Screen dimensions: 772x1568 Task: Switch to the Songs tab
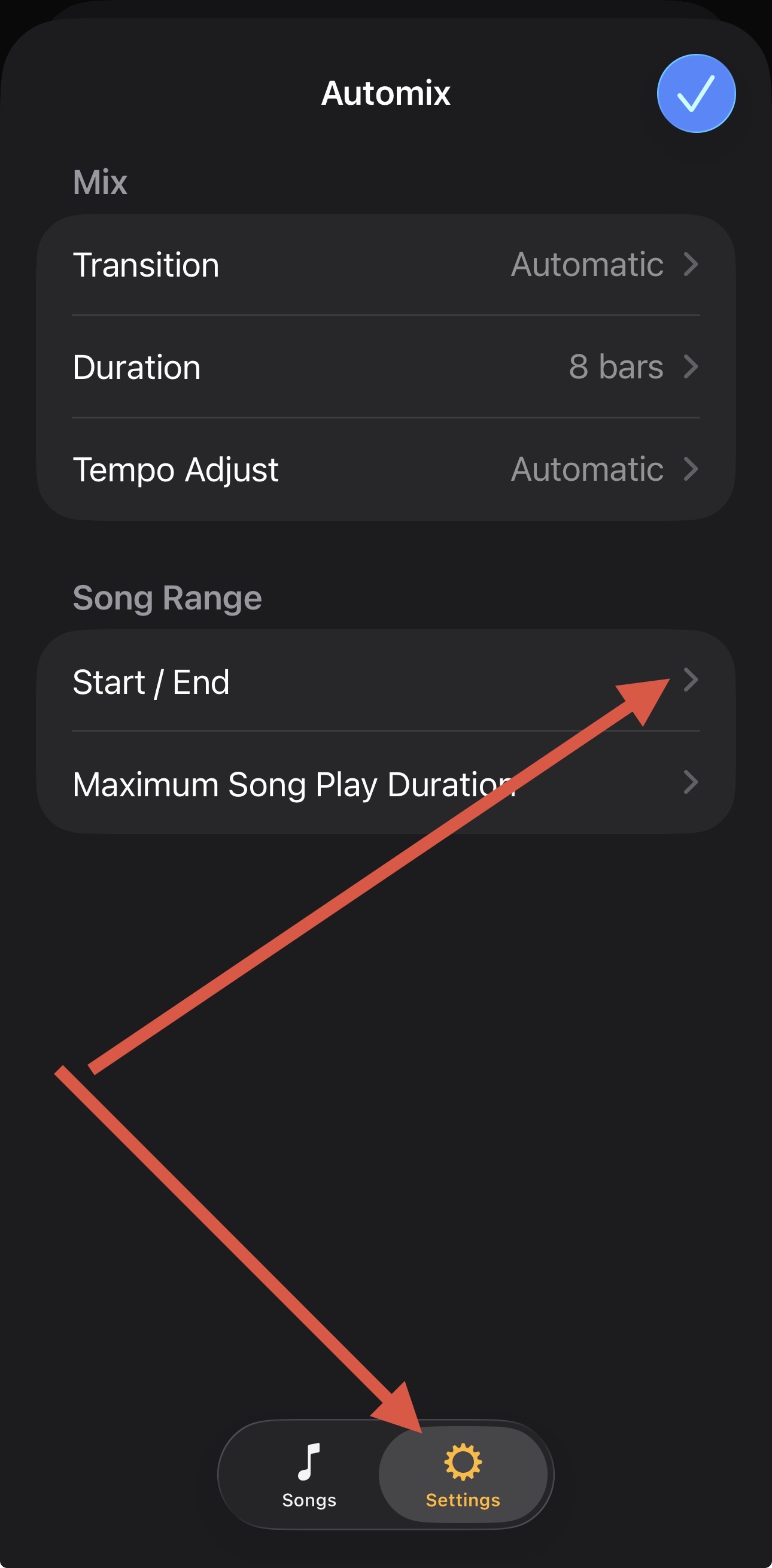309,1474
